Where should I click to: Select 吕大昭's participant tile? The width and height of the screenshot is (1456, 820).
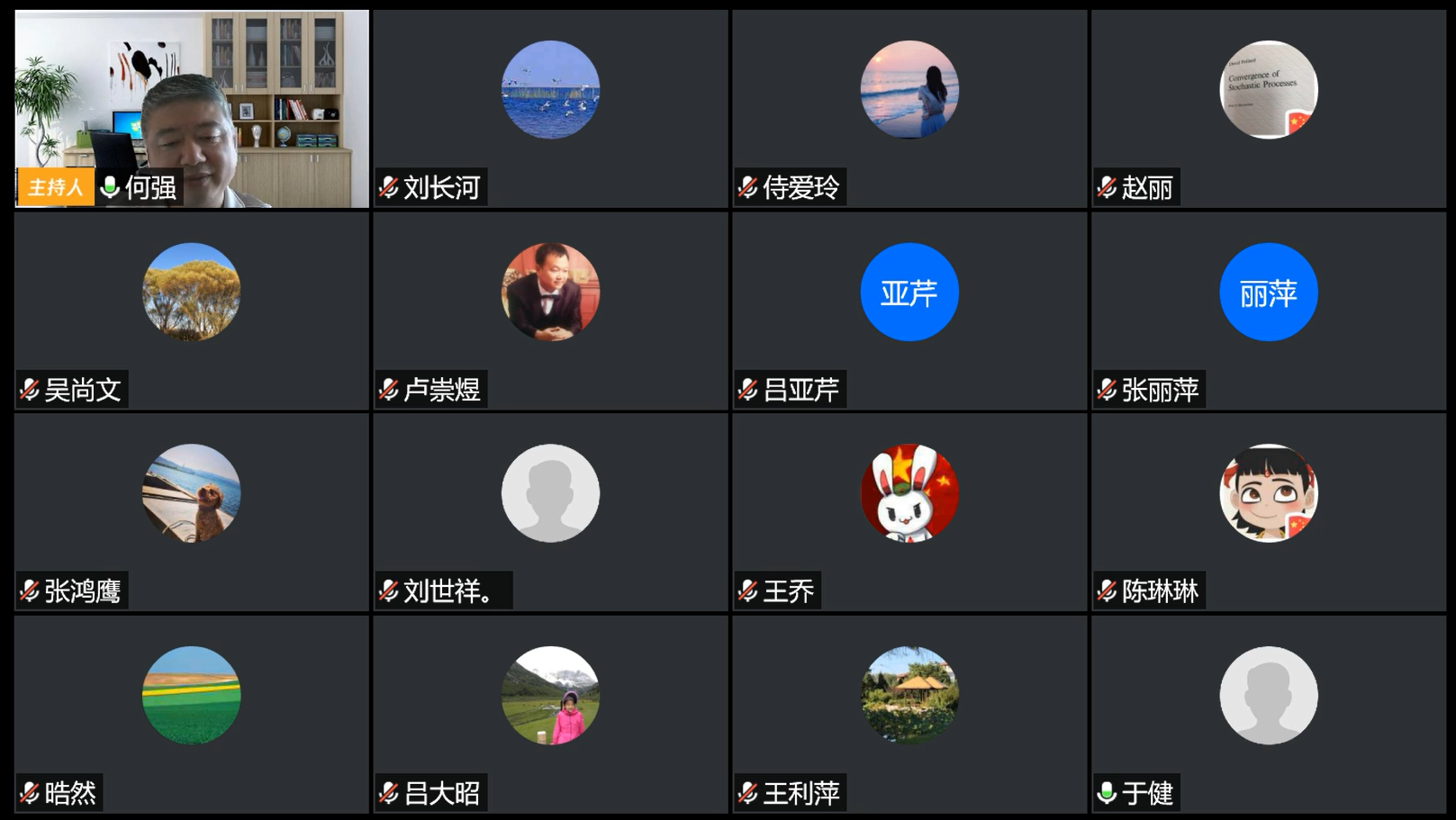coord(550,714)
